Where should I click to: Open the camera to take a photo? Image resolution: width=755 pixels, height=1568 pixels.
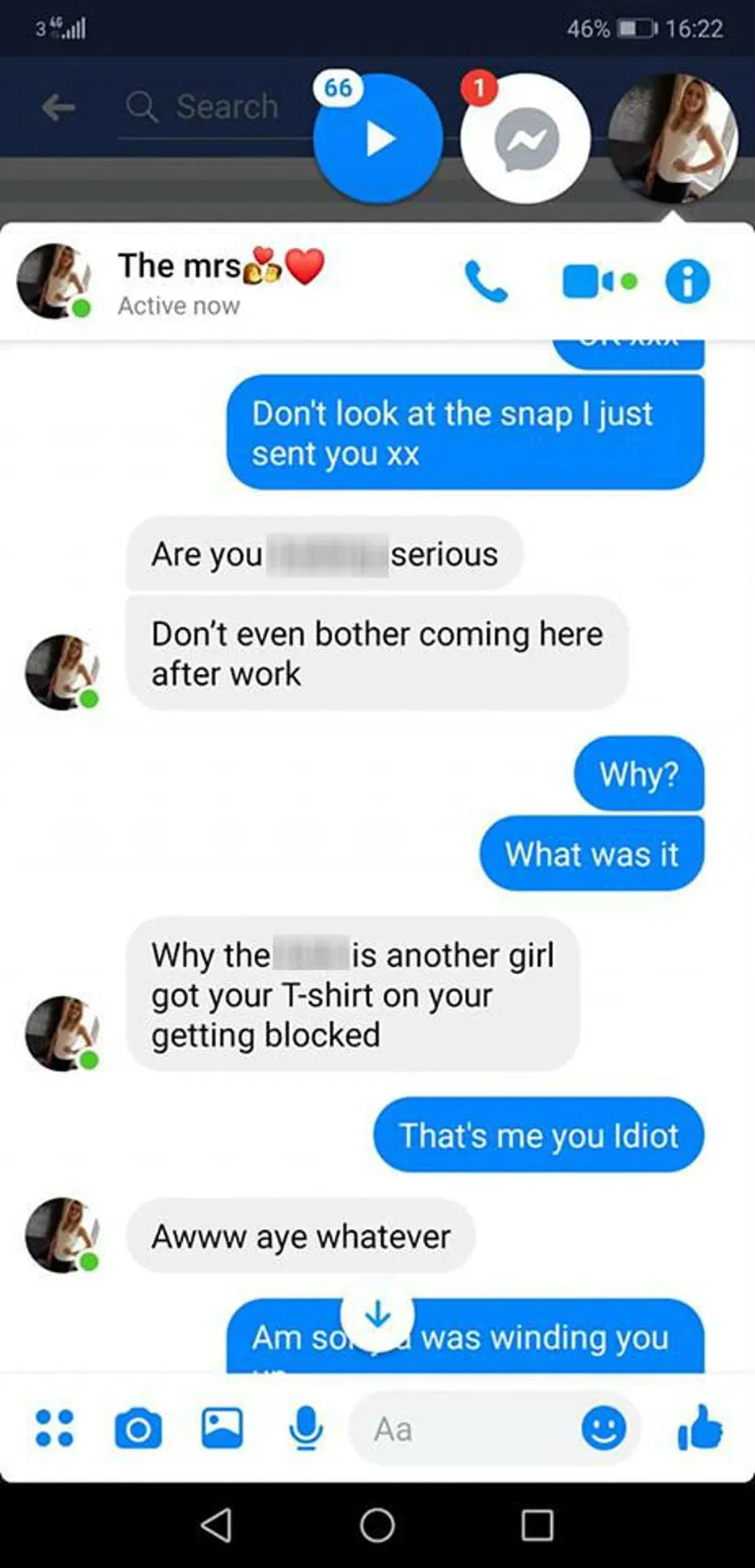[x=138, y=1429]
